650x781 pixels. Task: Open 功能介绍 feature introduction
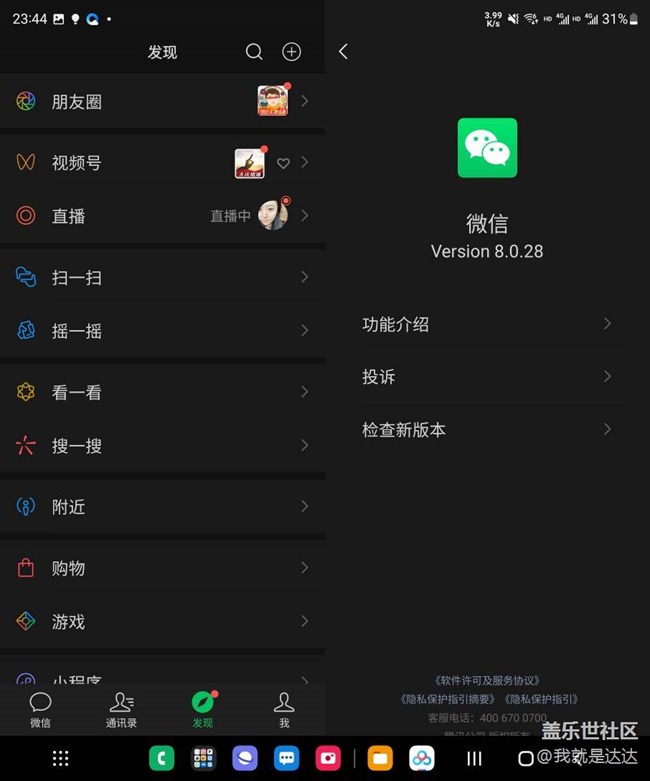click(487, 324)
